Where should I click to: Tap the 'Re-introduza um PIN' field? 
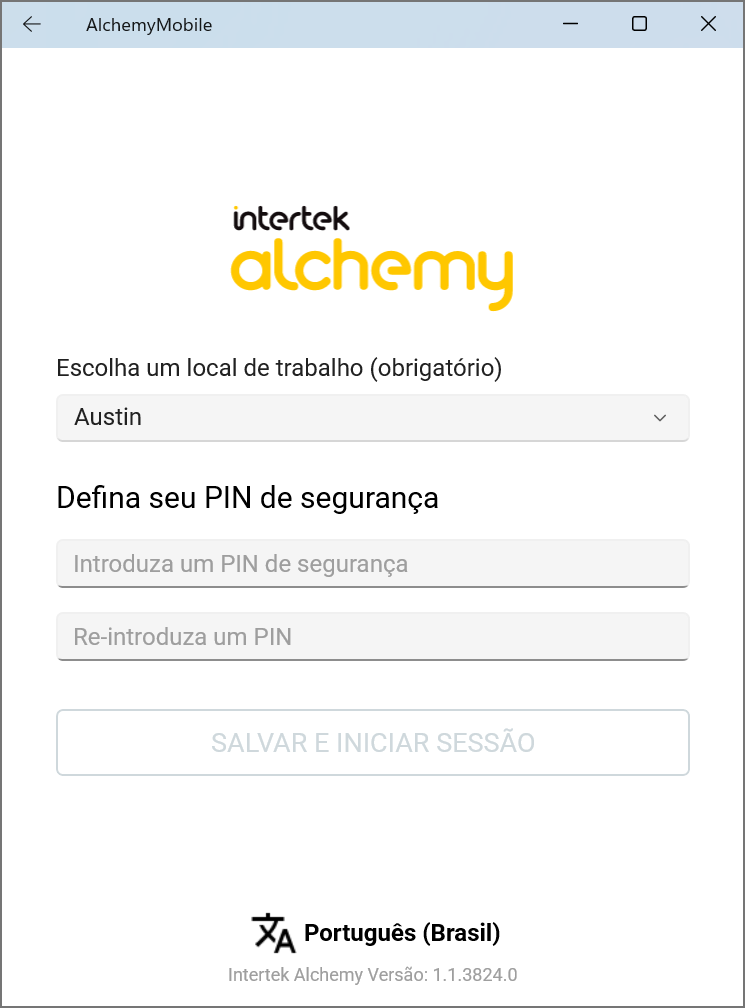click(372, 637)
